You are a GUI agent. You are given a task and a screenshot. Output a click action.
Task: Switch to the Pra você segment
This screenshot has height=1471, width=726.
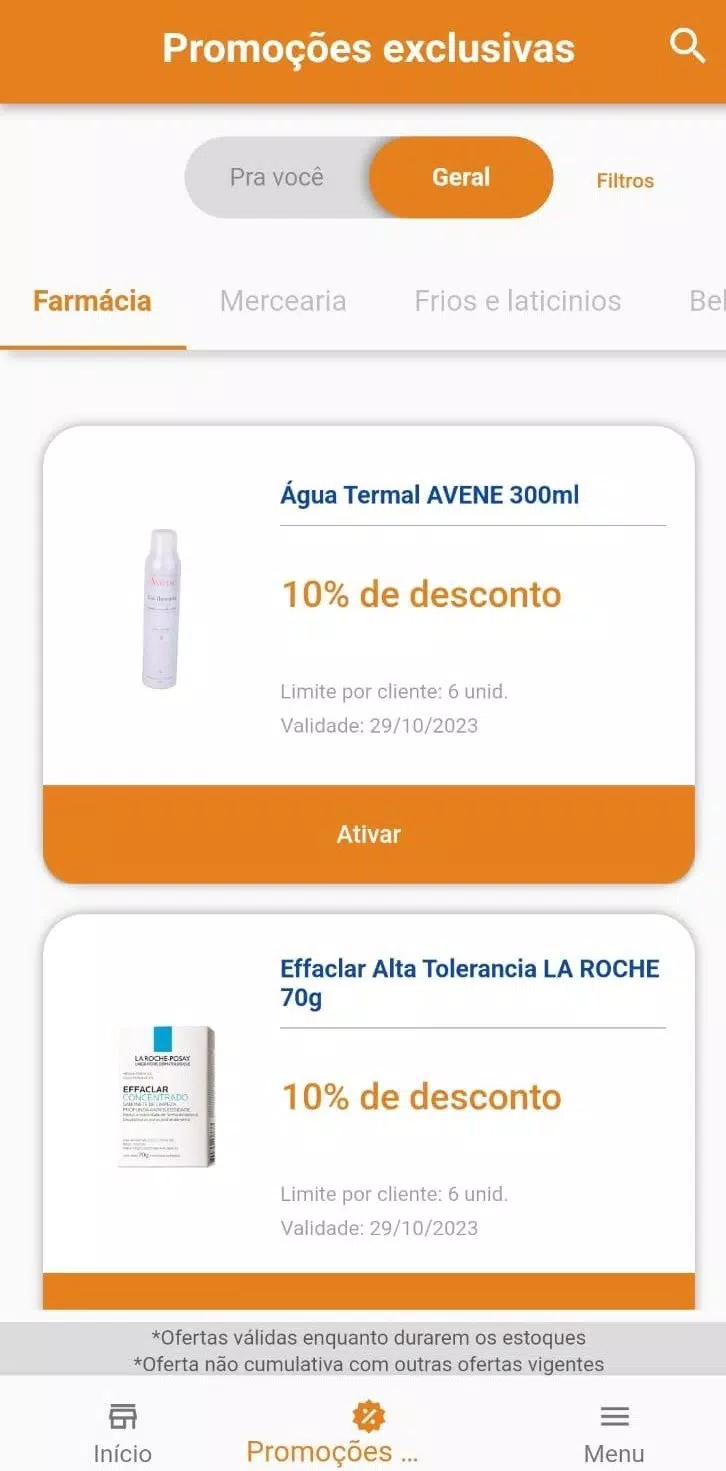pos(277,177)
